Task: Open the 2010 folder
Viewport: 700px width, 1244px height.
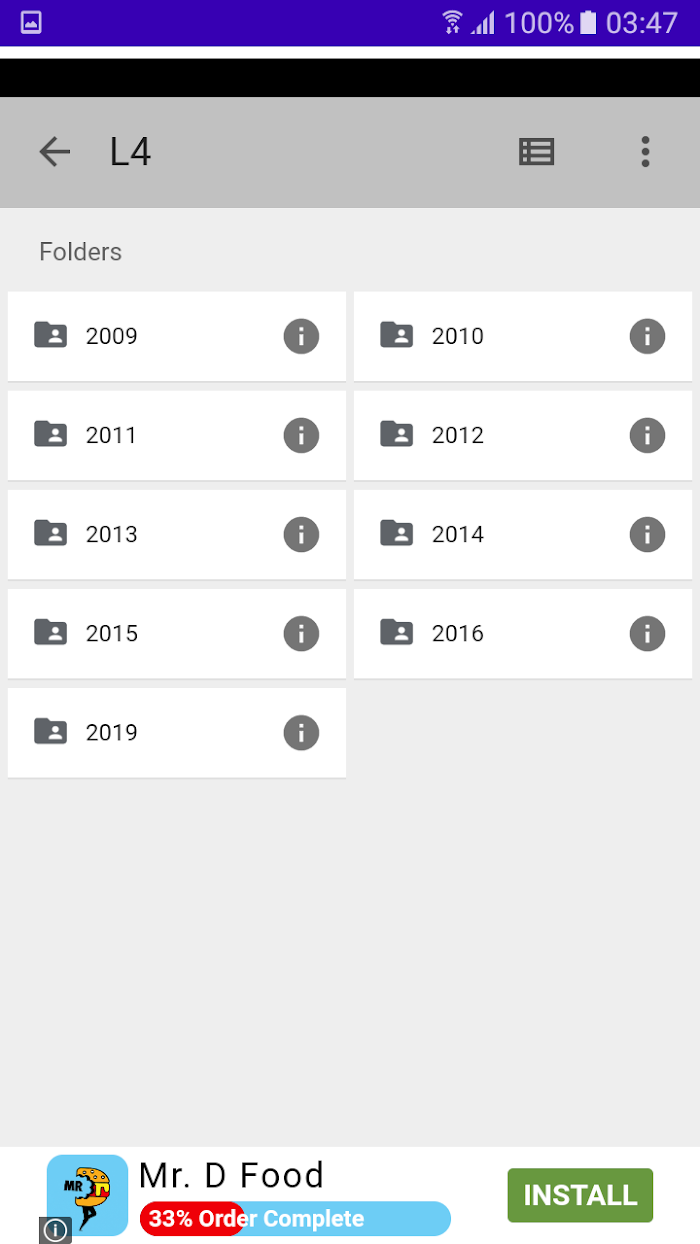Action: click(x=523, y=336)
